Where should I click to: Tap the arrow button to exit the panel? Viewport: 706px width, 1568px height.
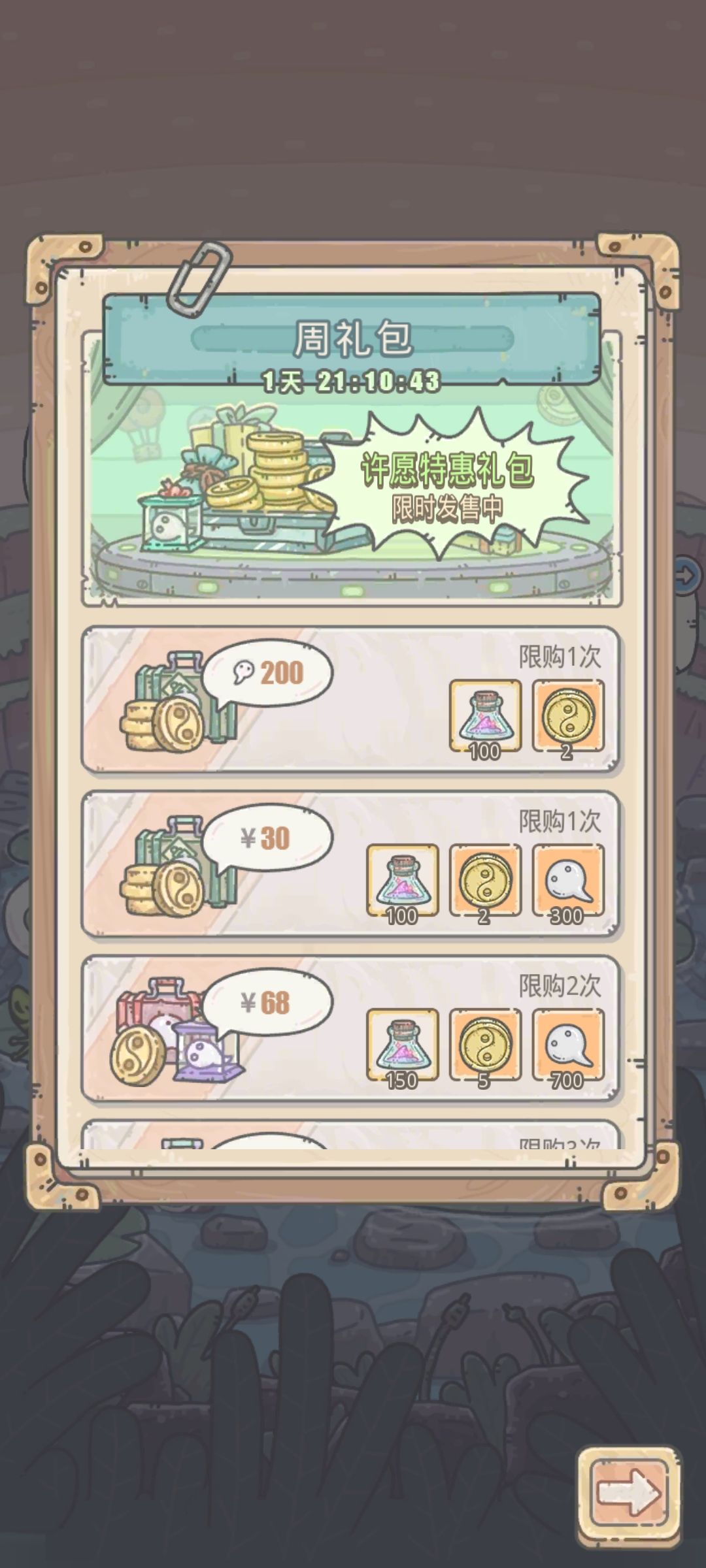coord(629,1492)
